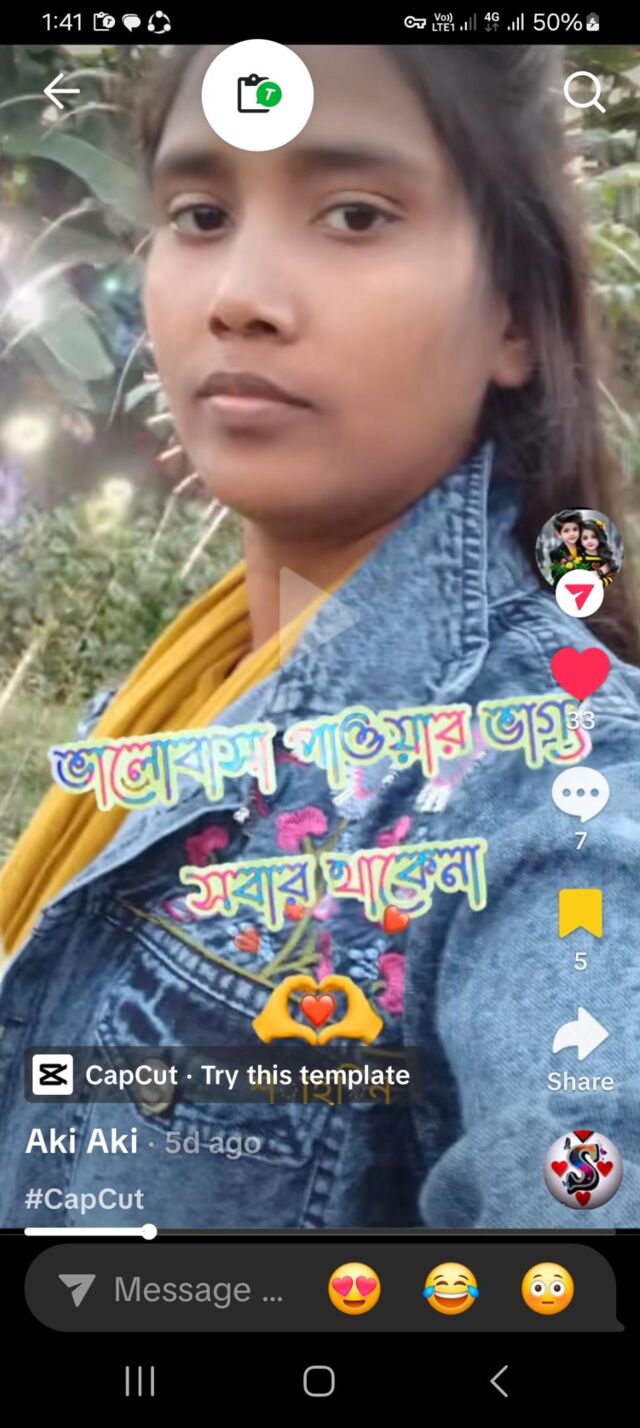
Task: Remove the video from saved bookmarks
Action: 580,913
